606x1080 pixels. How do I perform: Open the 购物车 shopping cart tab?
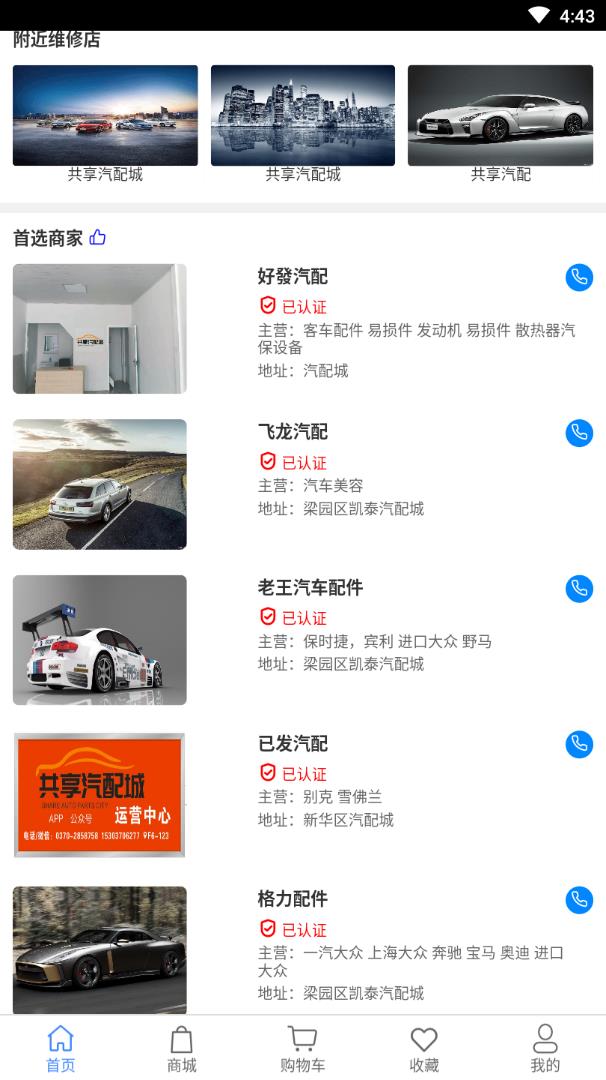tap(302, 1048)
